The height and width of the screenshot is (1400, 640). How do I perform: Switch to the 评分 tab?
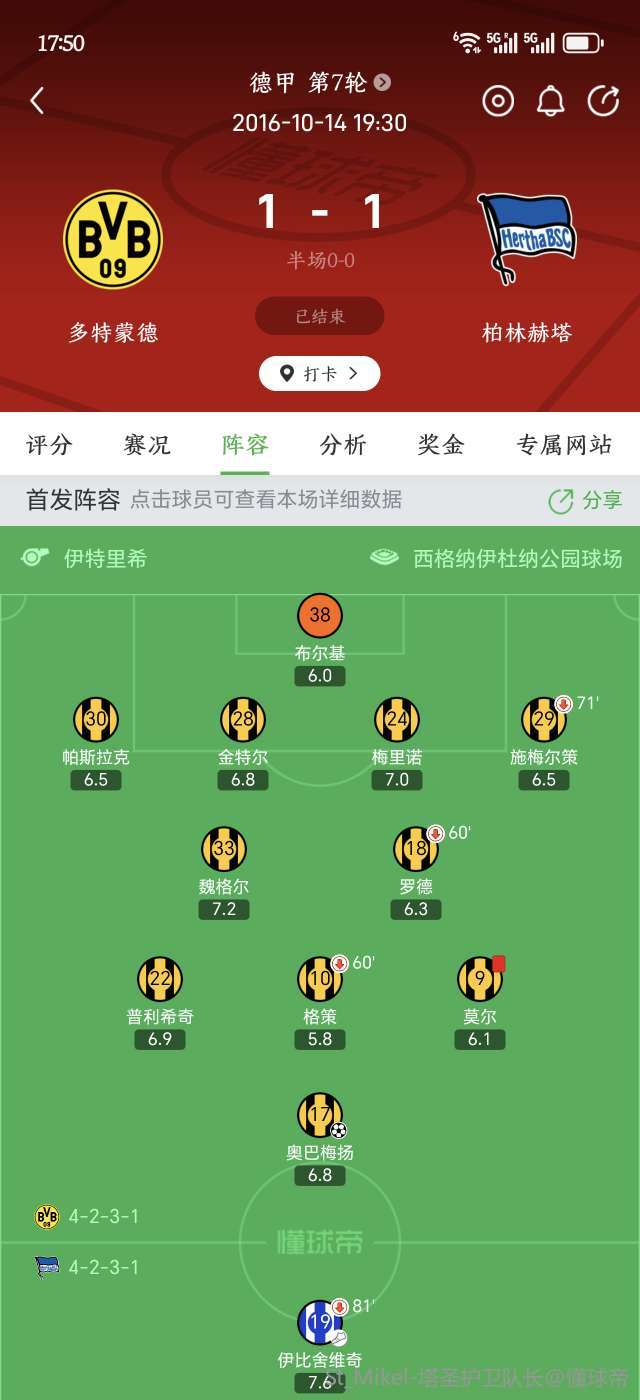click(49, 445)
